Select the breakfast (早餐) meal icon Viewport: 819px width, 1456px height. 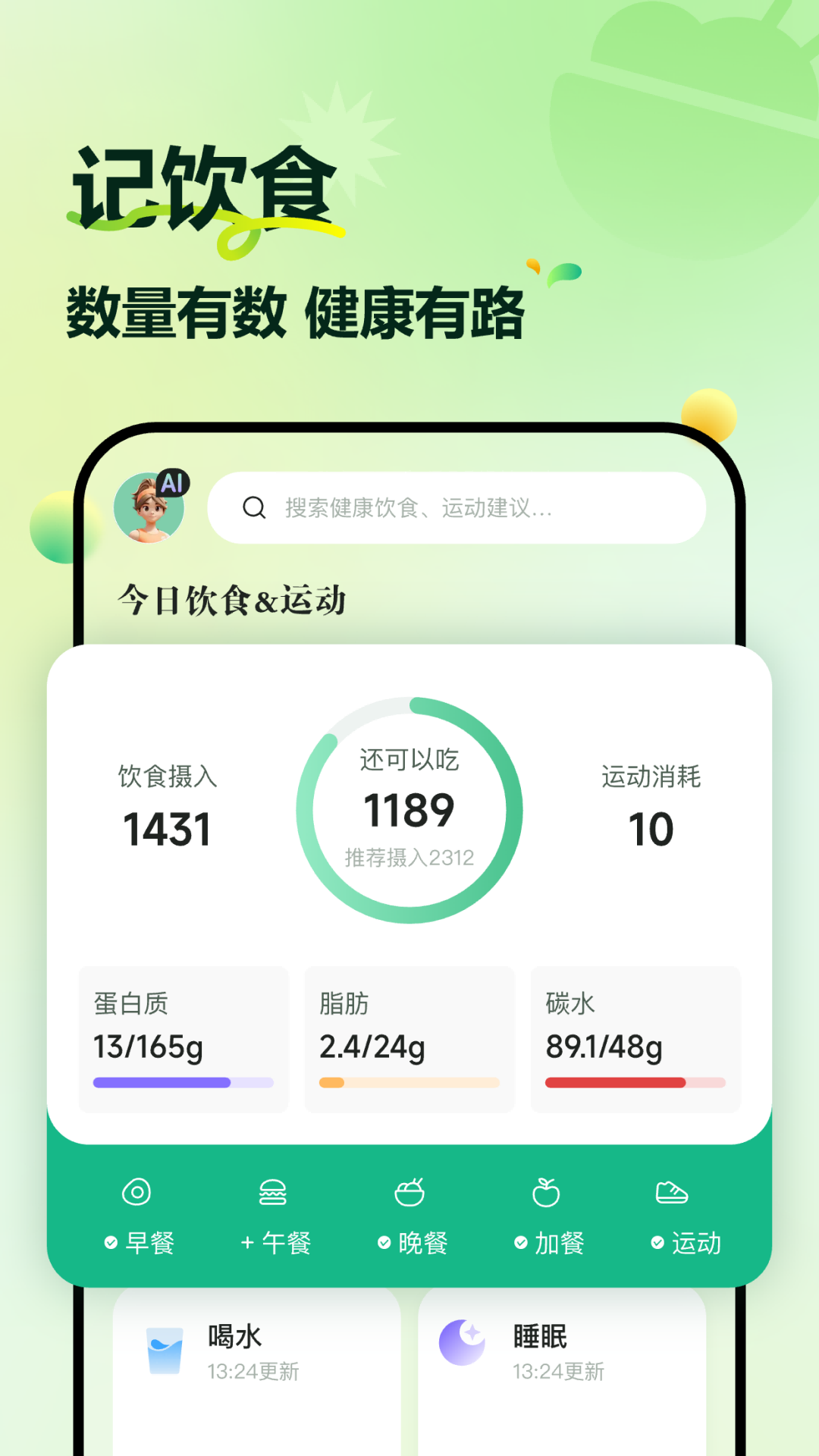136,1192
